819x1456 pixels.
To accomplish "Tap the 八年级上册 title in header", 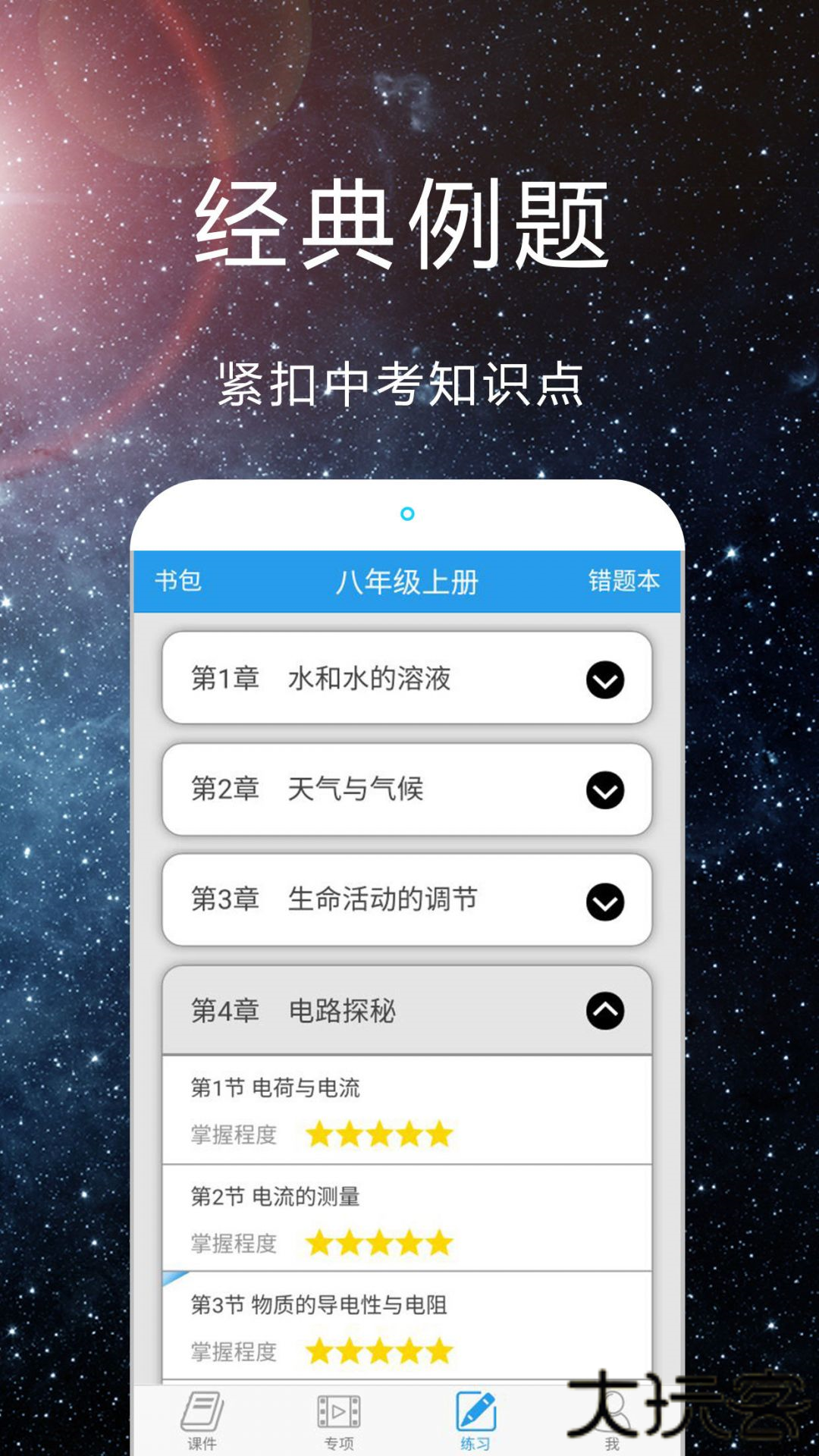I will coord(408,582).
